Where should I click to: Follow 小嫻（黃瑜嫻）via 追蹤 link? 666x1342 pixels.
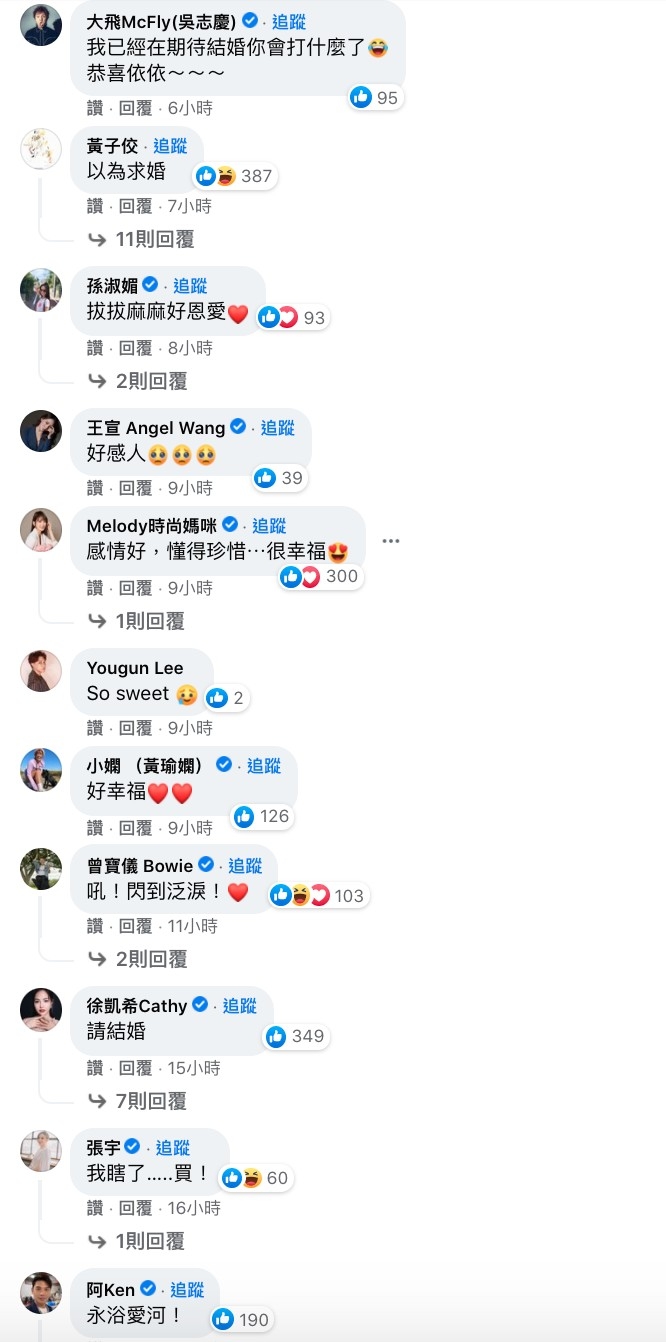pos(264,765)
